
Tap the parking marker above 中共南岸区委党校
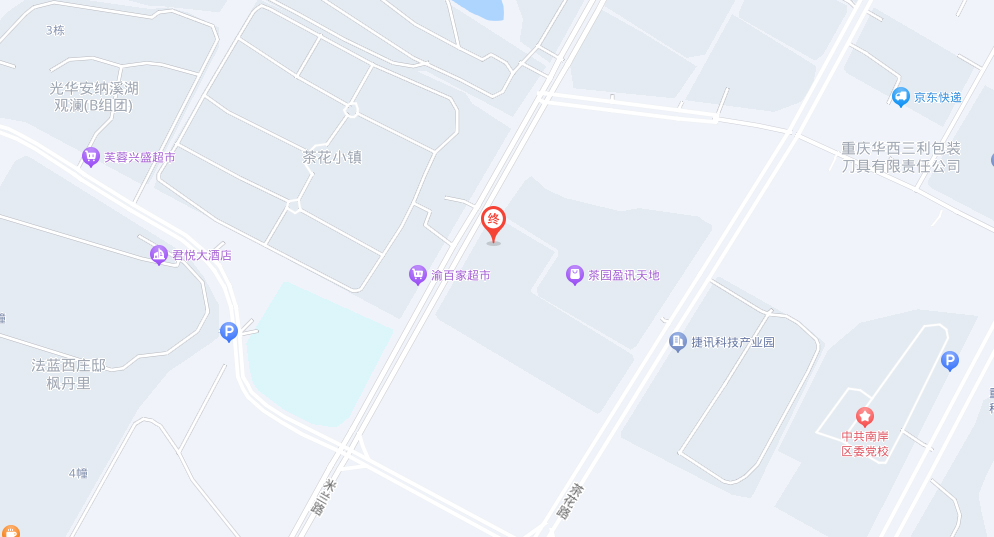[x=950, y=361]
